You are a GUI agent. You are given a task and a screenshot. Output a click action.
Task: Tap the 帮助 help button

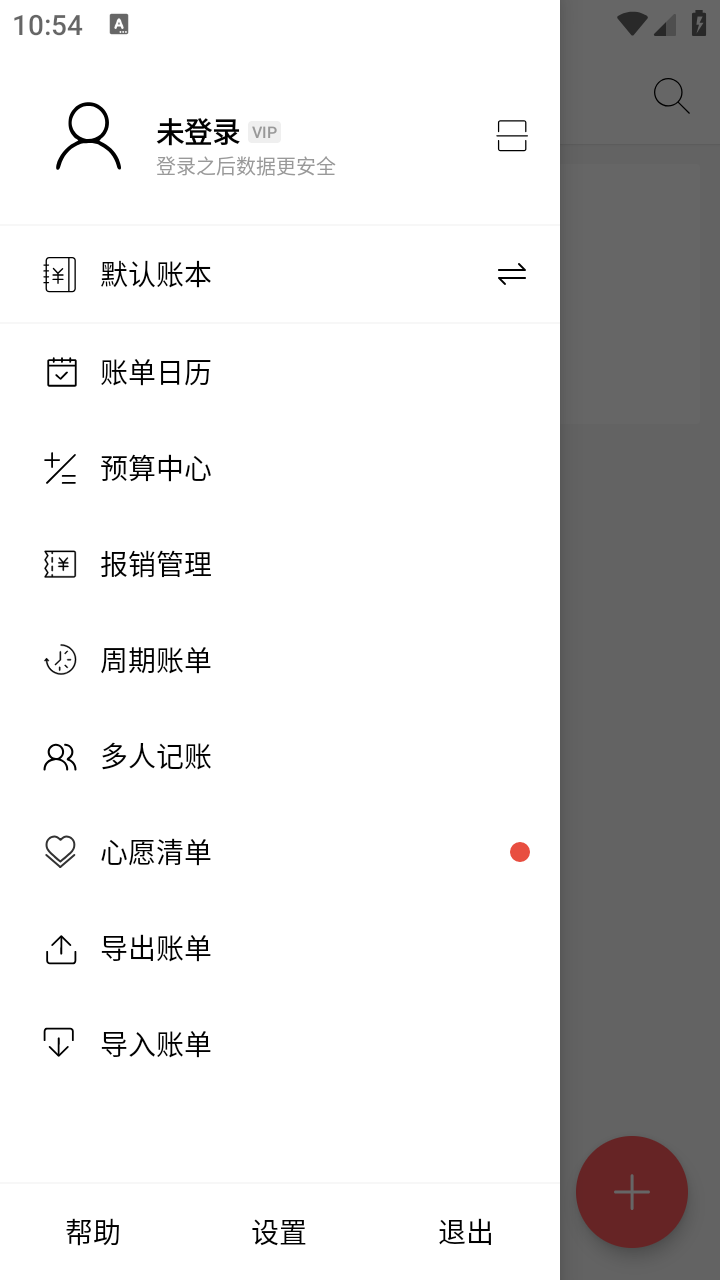coord(93,1232)
